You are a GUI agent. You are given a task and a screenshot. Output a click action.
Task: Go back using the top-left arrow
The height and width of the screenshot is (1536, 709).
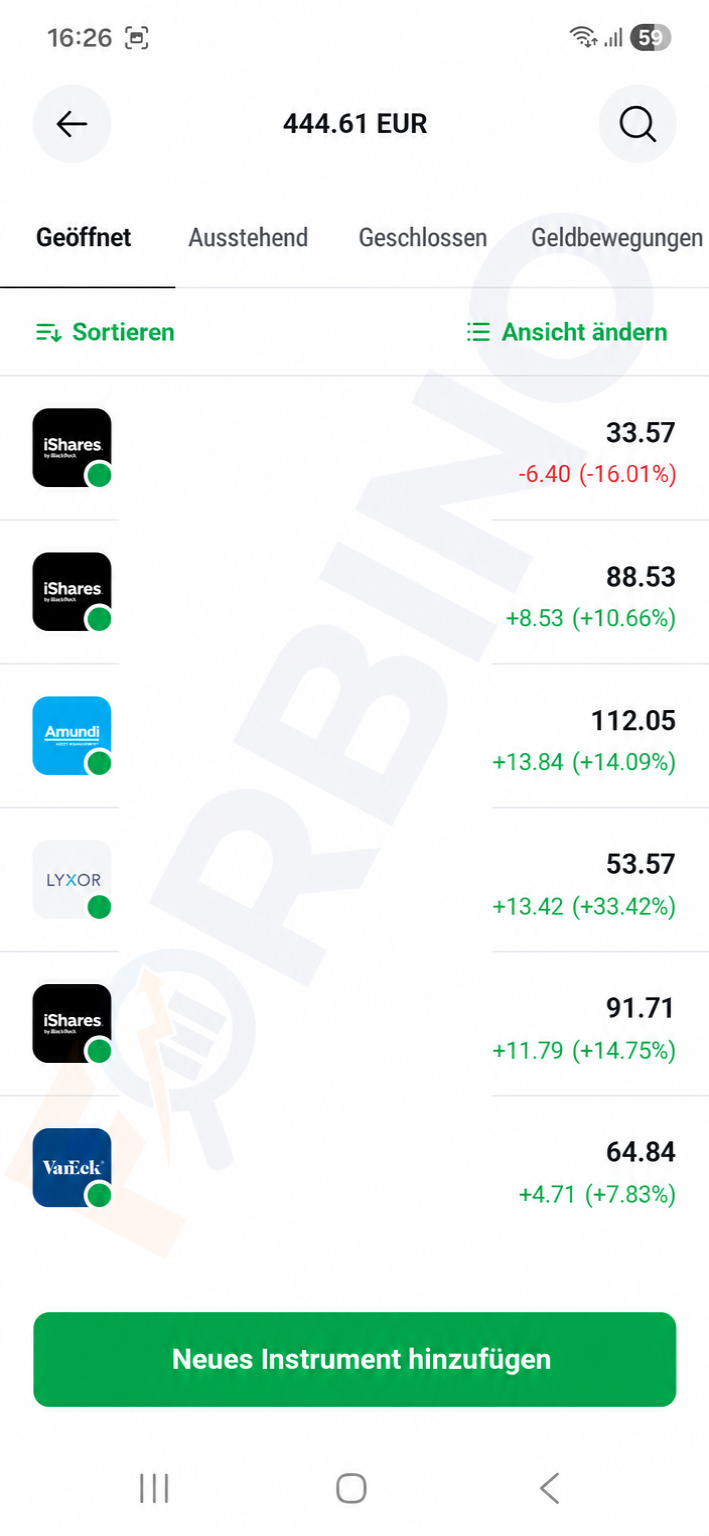tap(72, 124)
